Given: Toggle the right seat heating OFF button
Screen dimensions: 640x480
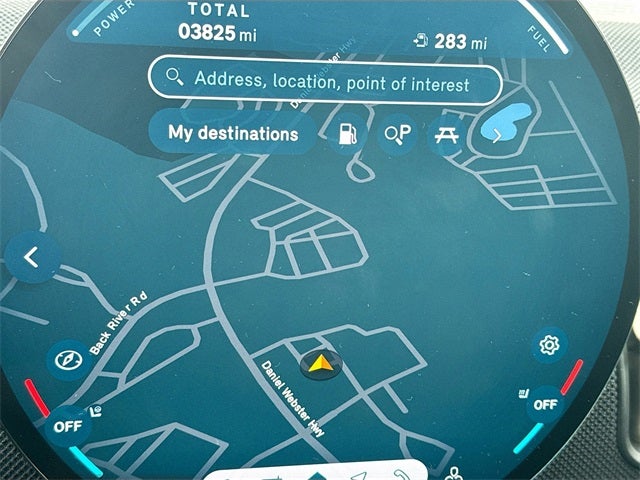Looking at the screenshot, I should point(545,404).
